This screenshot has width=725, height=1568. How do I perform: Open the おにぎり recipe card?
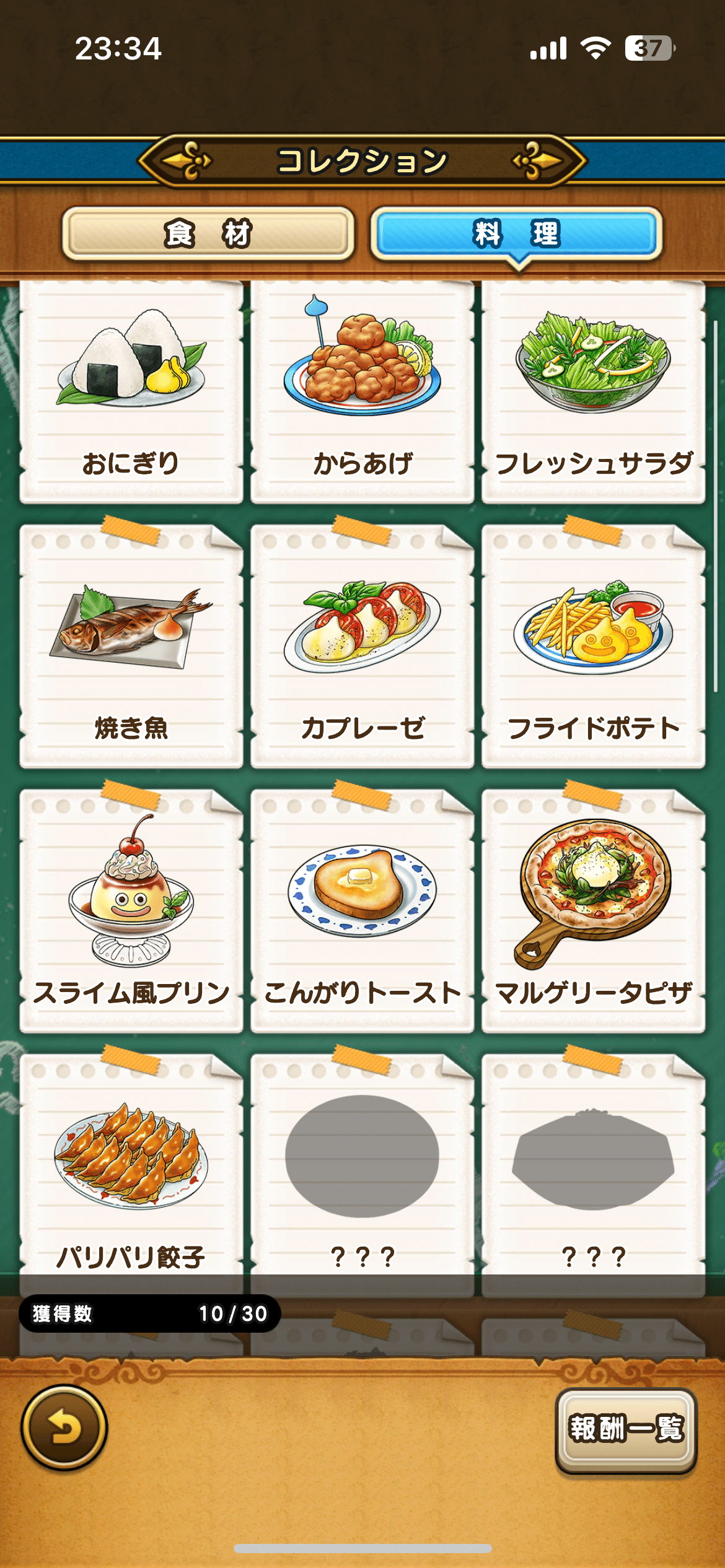point(131,391)
